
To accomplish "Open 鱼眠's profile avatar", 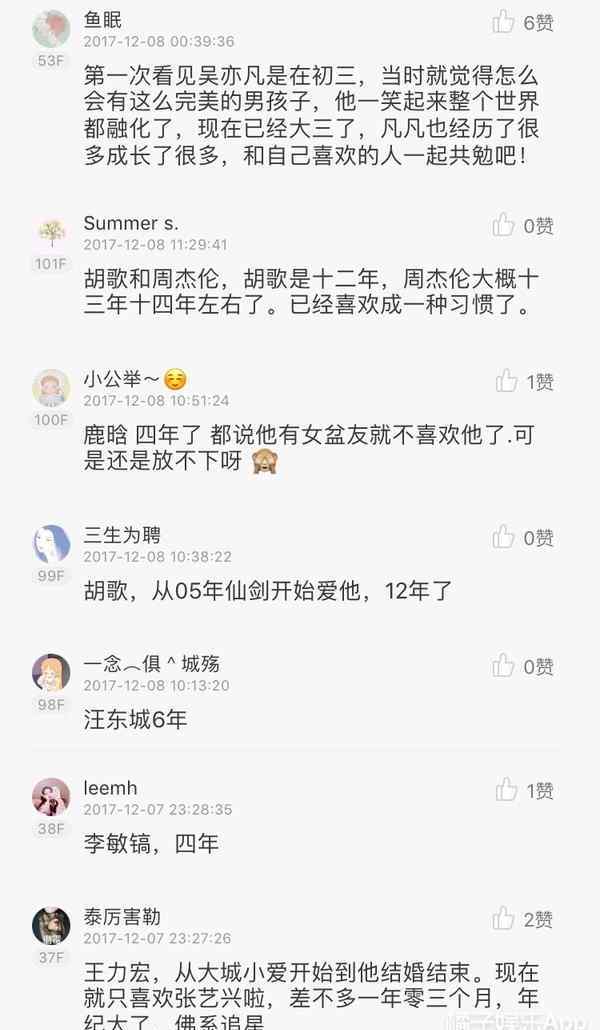I will point(50,30).
